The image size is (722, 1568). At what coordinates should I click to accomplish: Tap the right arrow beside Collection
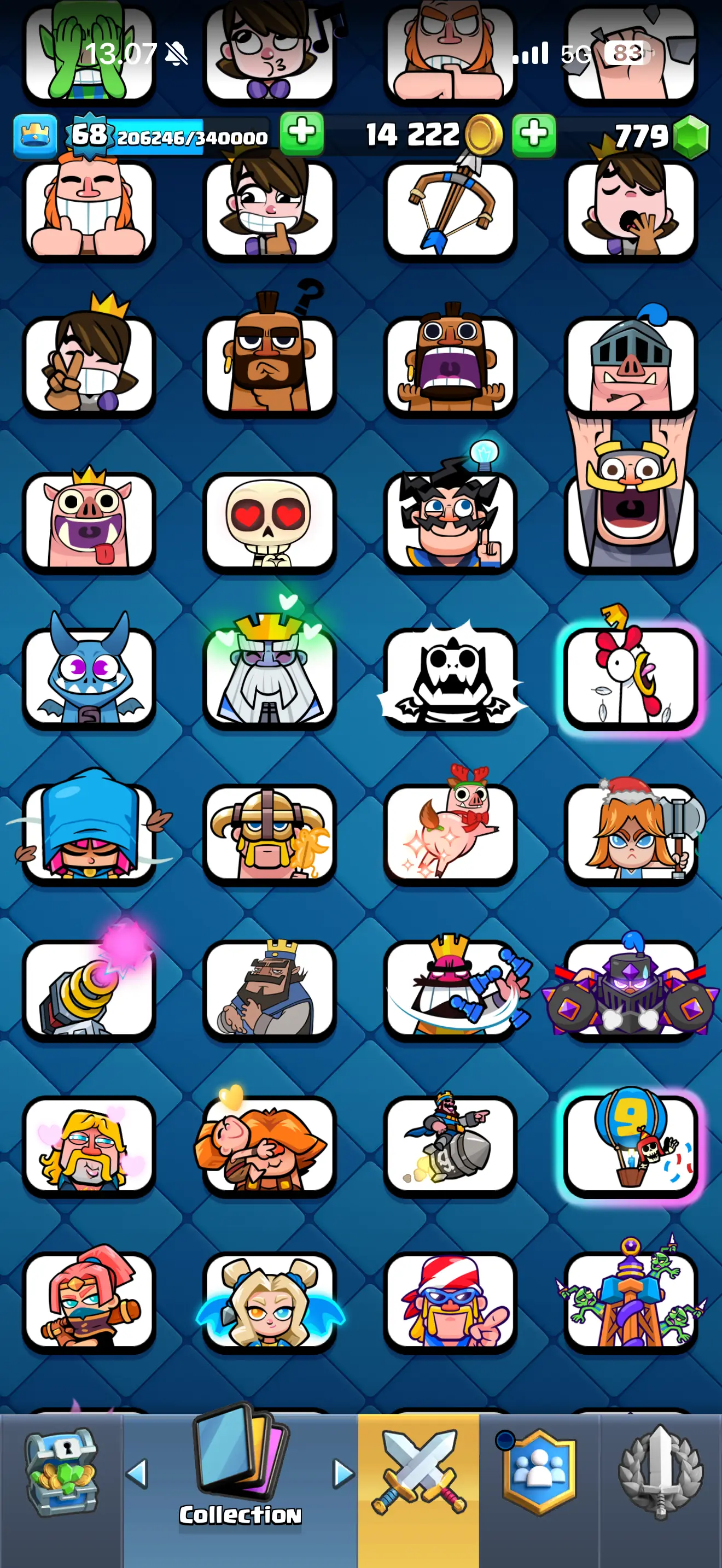[343, 1473]
